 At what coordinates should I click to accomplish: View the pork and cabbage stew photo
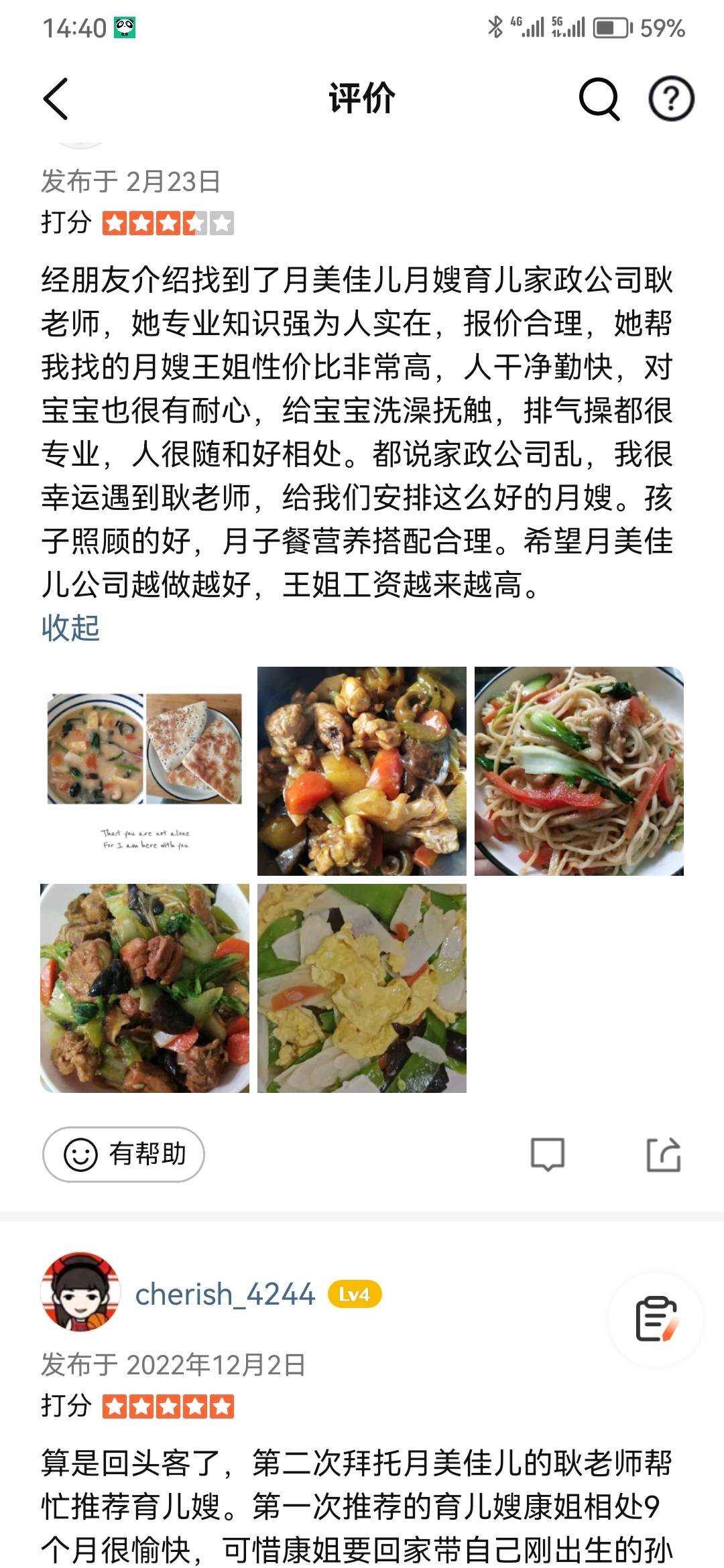pos(145,988)
